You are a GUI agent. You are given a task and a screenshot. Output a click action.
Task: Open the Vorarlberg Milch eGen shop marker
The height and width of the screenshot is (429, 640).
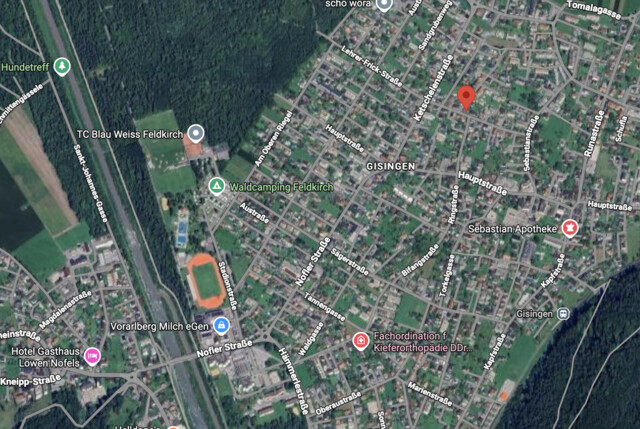(x=221, y=326)
